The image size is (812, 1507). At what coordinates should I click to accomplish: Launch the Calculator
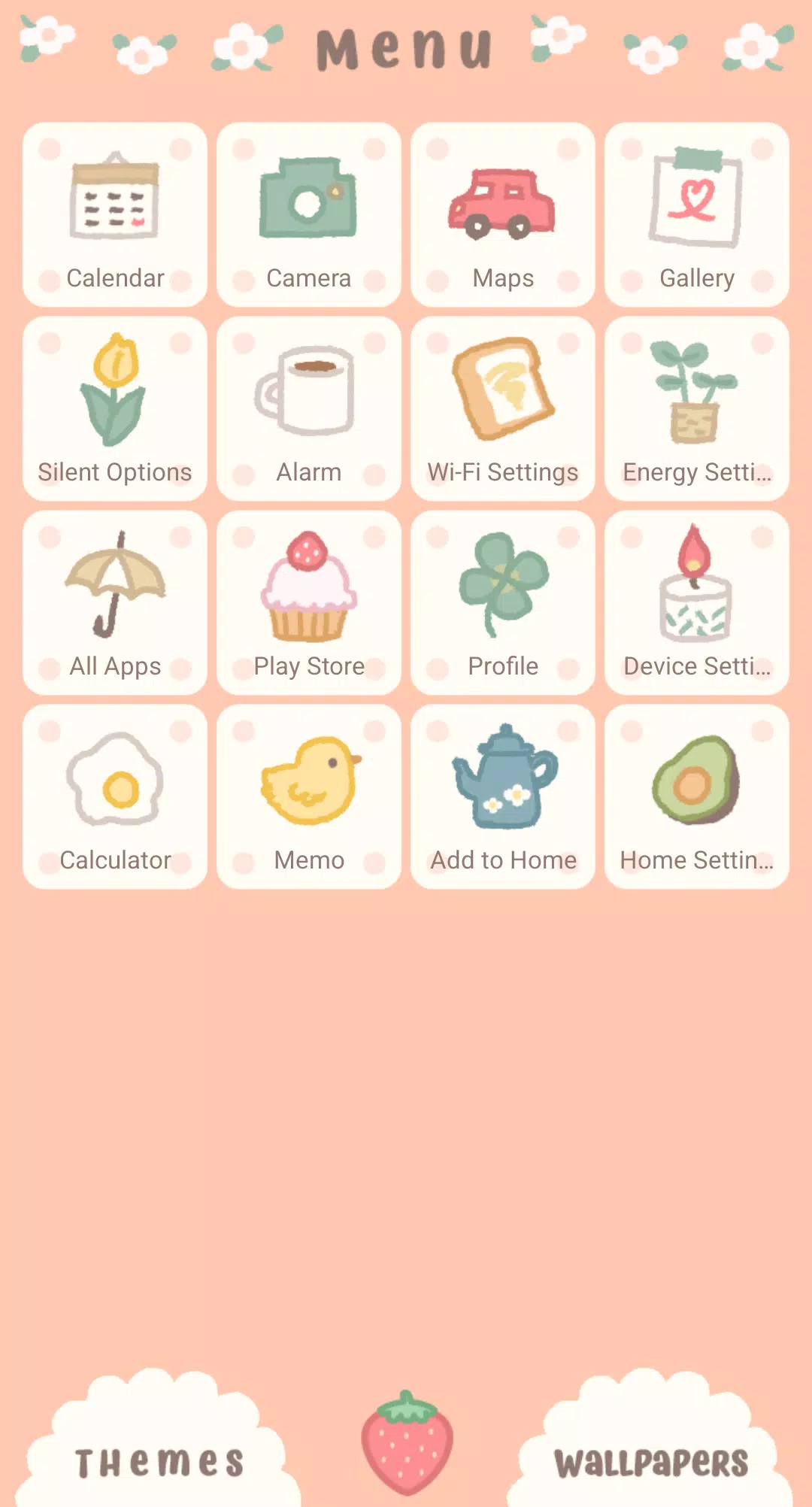pos(115,796)
